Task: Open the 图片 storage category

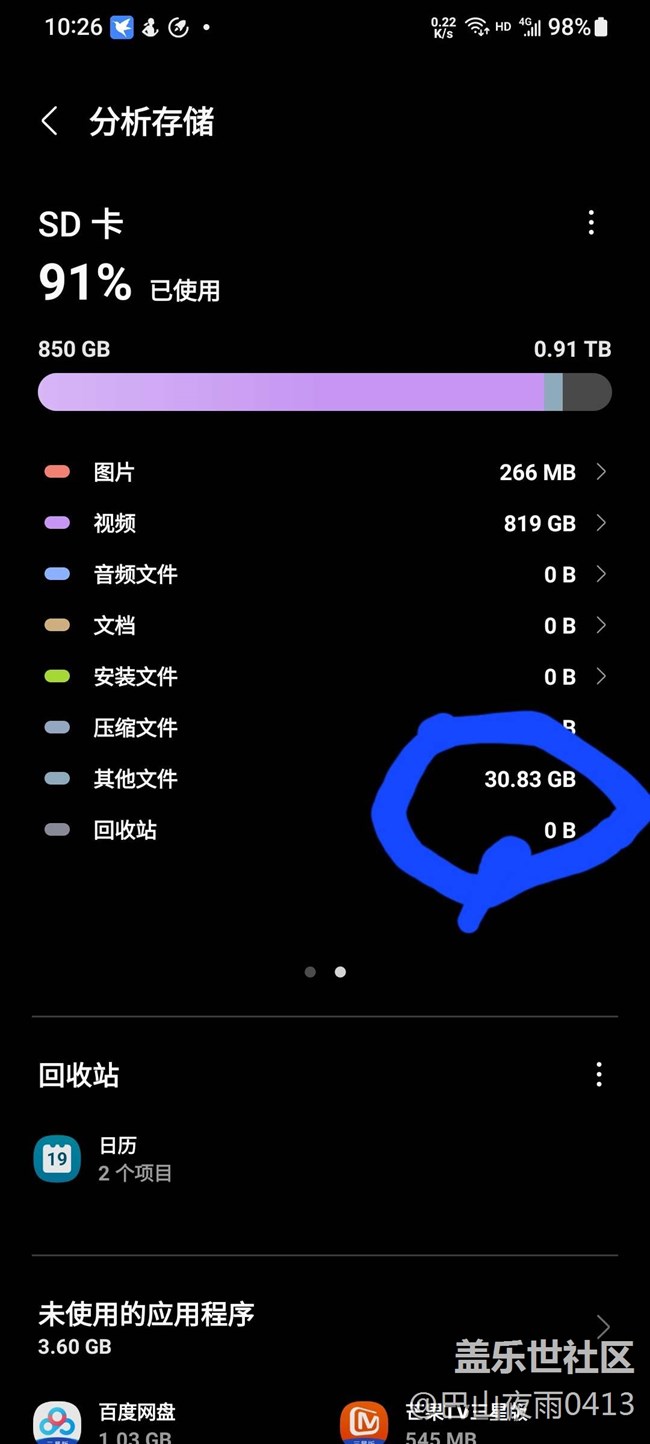Action: coord(325,472)
